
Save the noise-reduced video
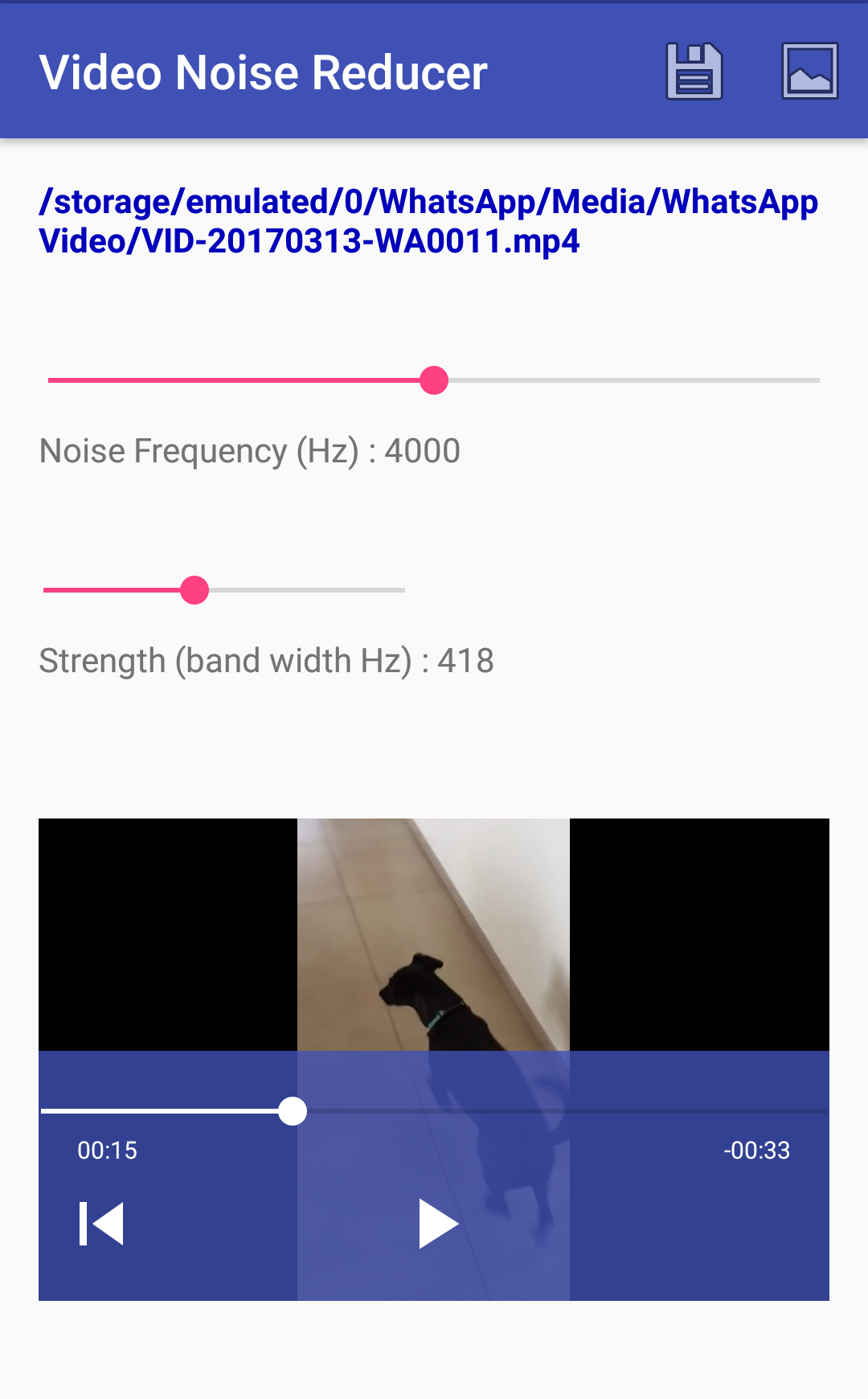tap(694, 72)
